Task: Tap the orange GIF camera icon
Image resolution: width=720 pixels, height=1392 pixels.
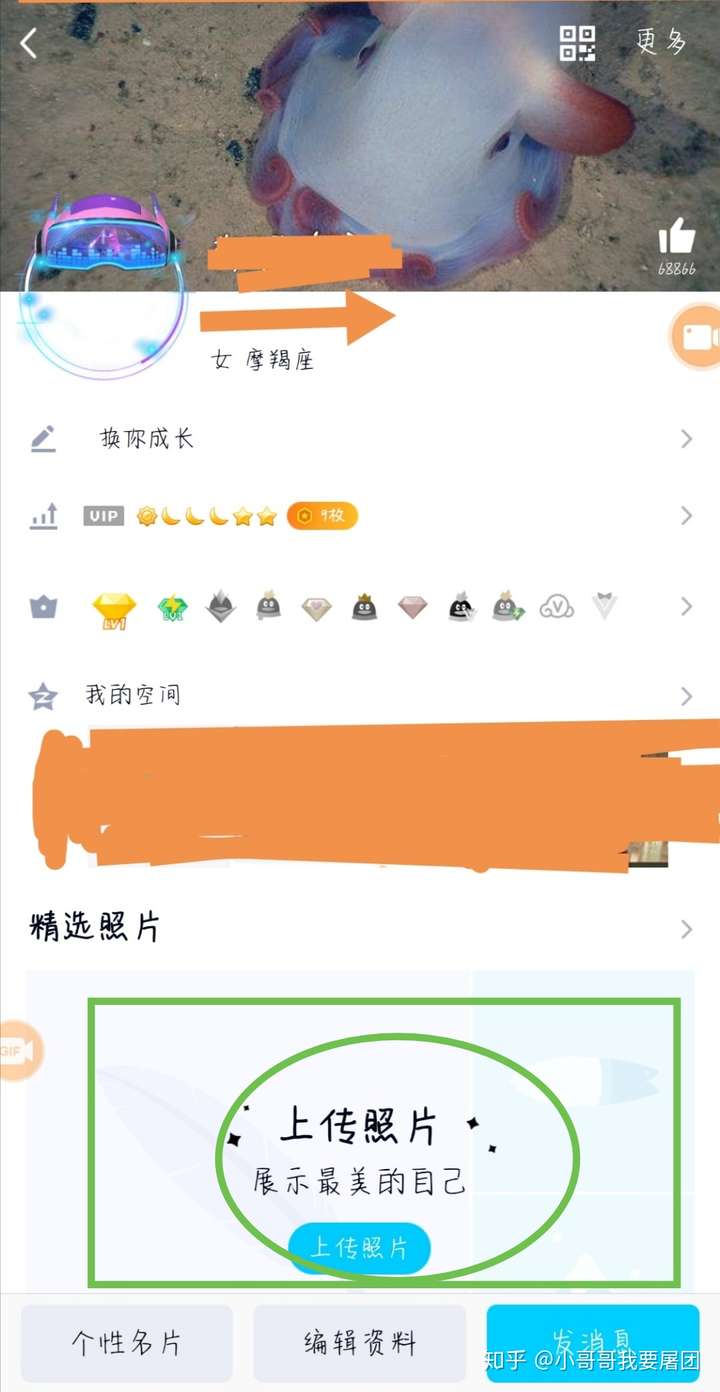Action: pos(18,1050)
